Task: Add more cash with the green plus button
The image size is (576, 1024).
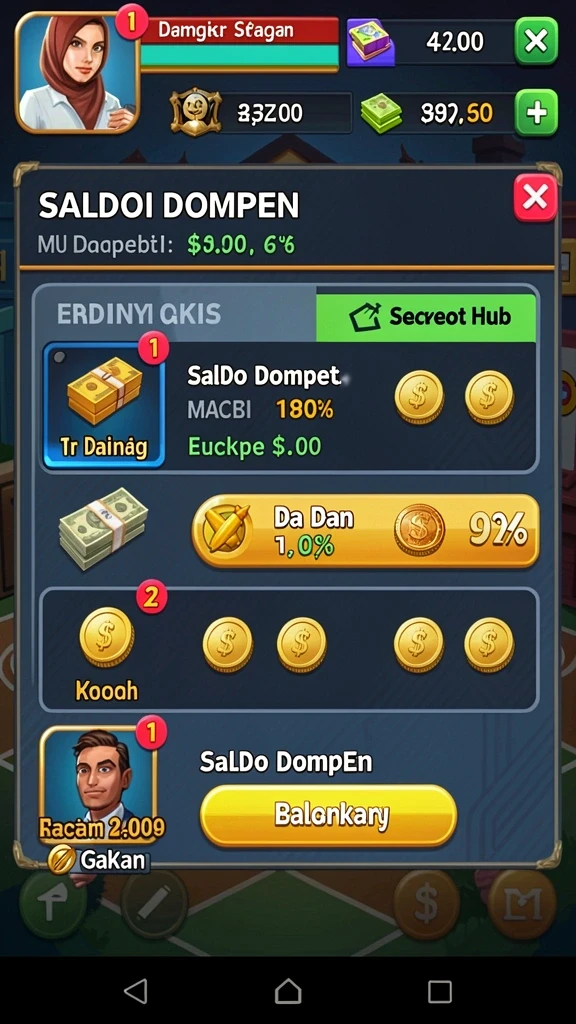Action: coord(536,114)
